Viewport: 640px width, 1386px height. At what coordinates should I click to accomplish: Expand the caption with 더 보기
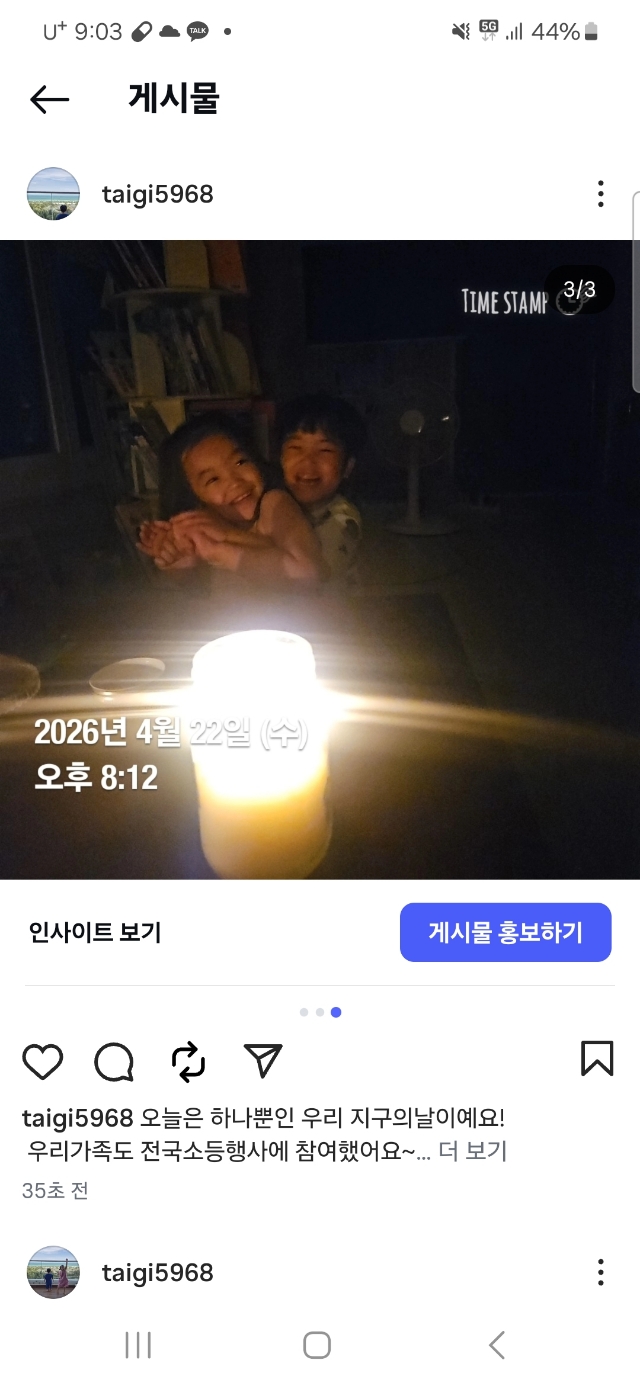(473, 1151)
